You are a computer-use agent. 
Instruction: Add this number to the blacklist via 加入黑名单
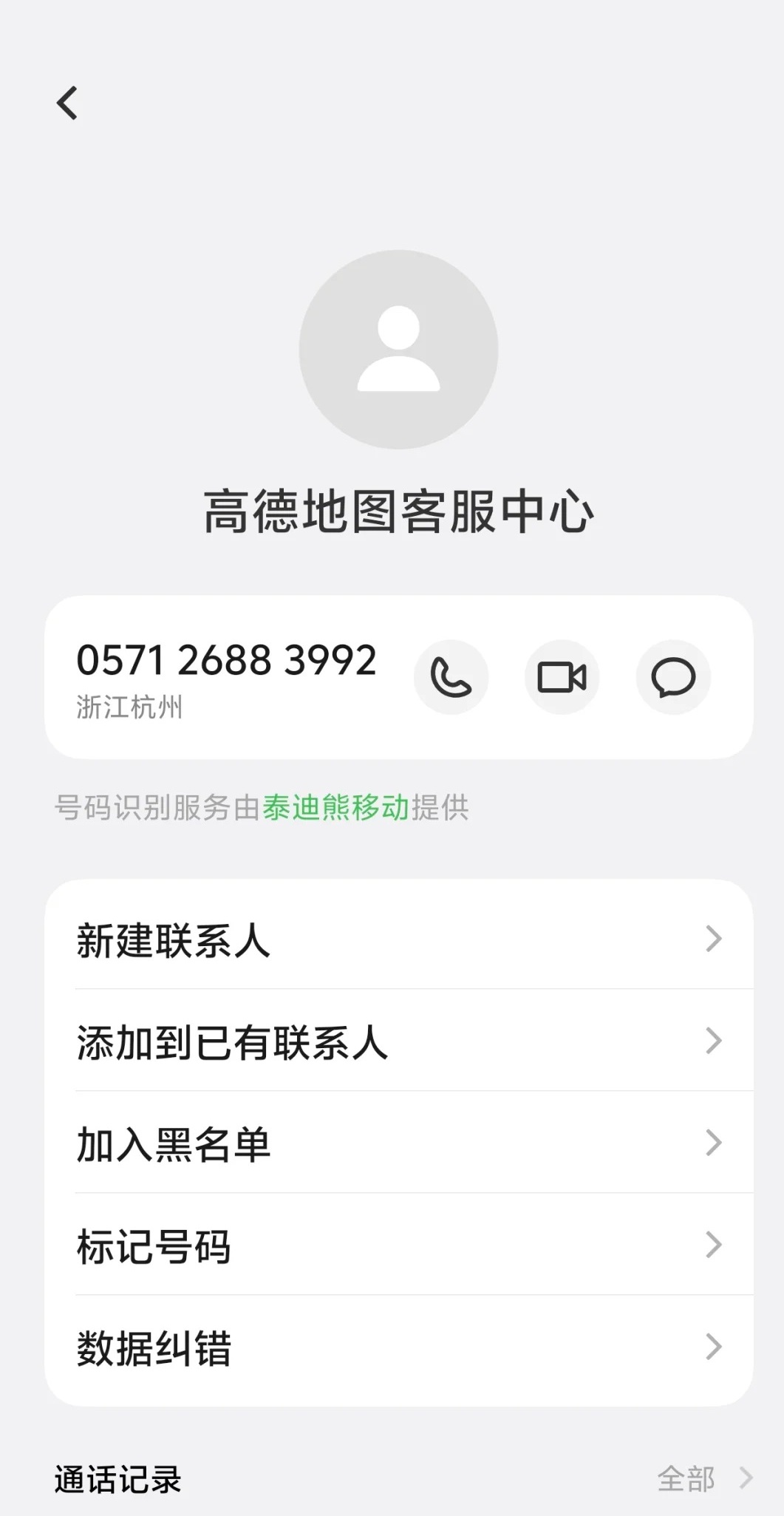[x=173, y=1144]
